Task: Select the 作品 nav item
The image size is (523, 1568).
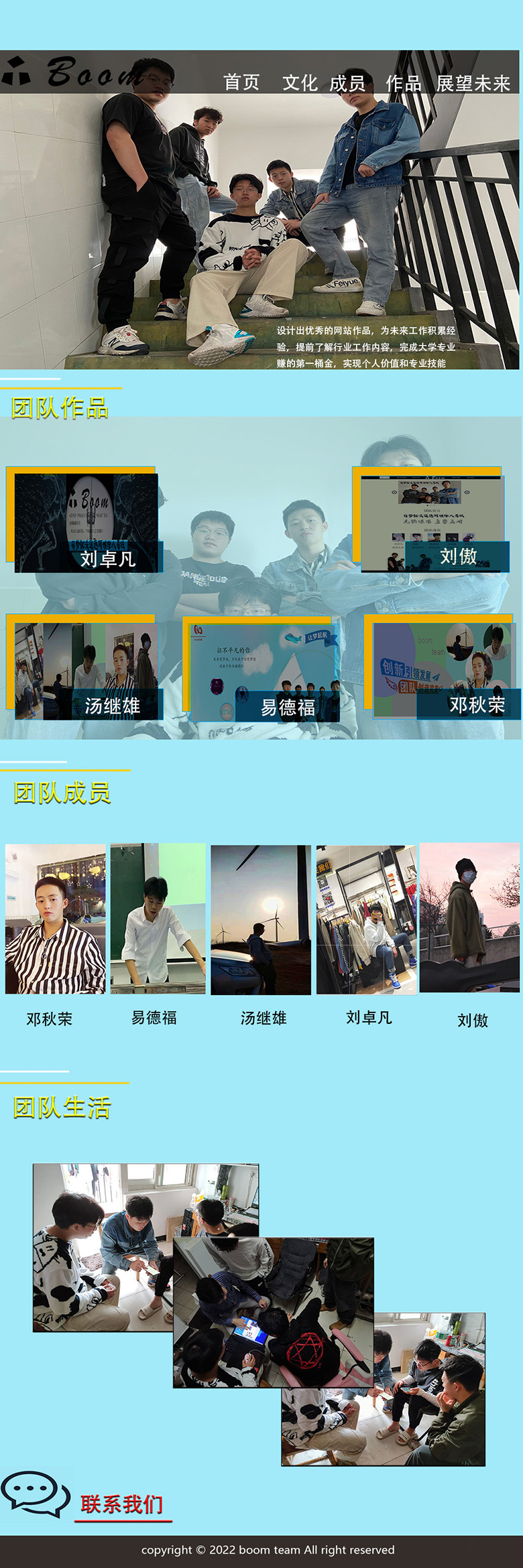Action: pyautogui.click(x=404, y=83)
